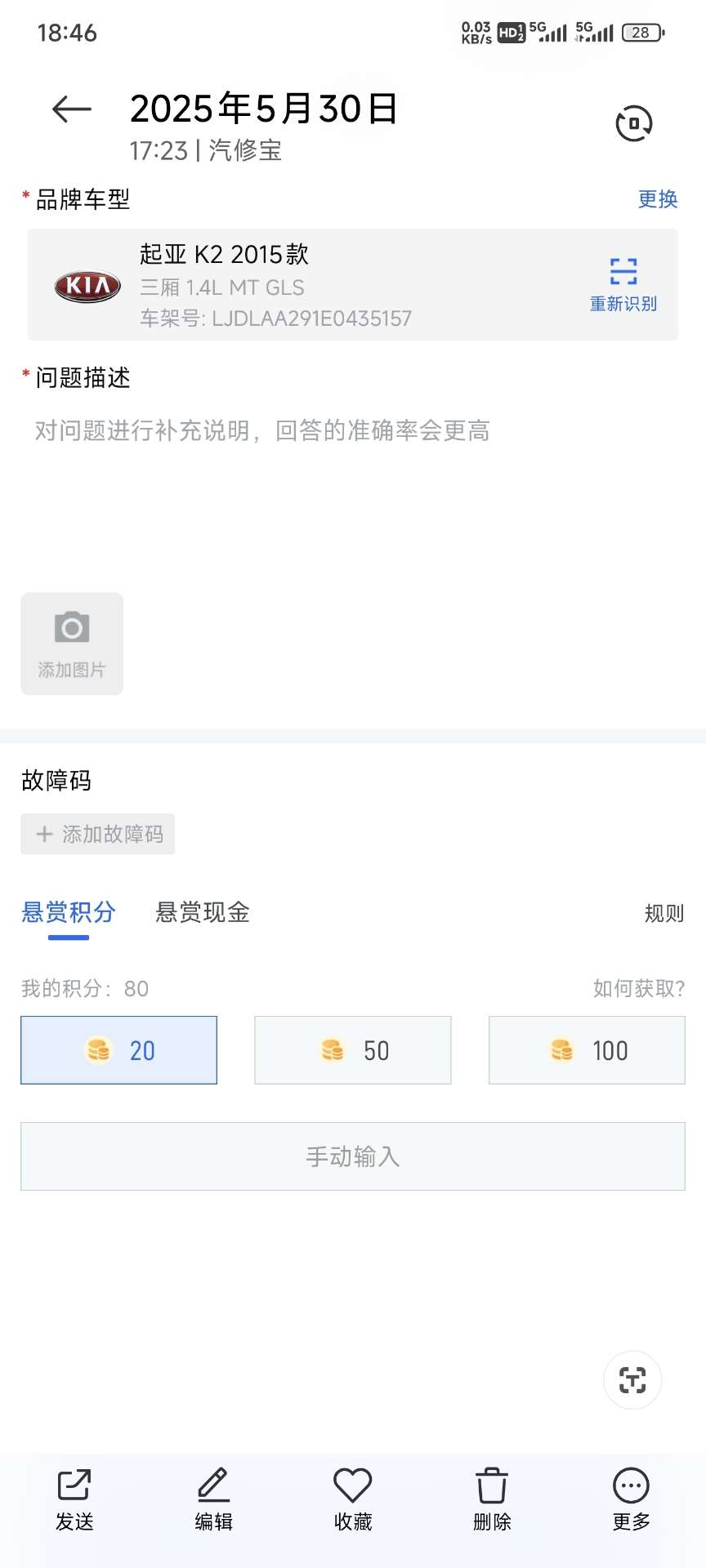Choose the 20 points reward option
This screenshot has width=706, height=1568.
pyautogui.click(x=119, y=1050)
